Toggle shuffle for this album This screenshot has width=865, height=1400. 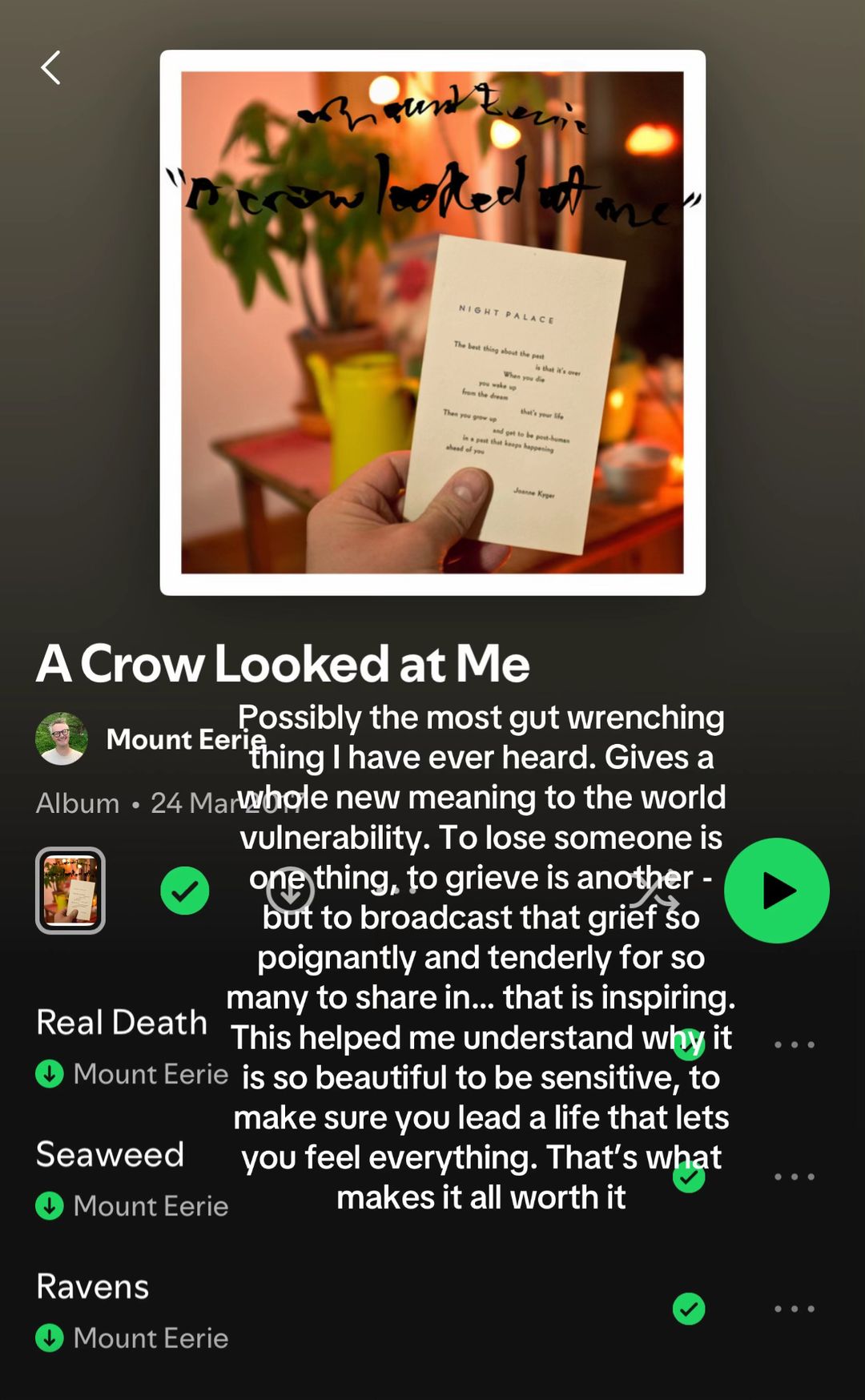click(x=654, y=891)
